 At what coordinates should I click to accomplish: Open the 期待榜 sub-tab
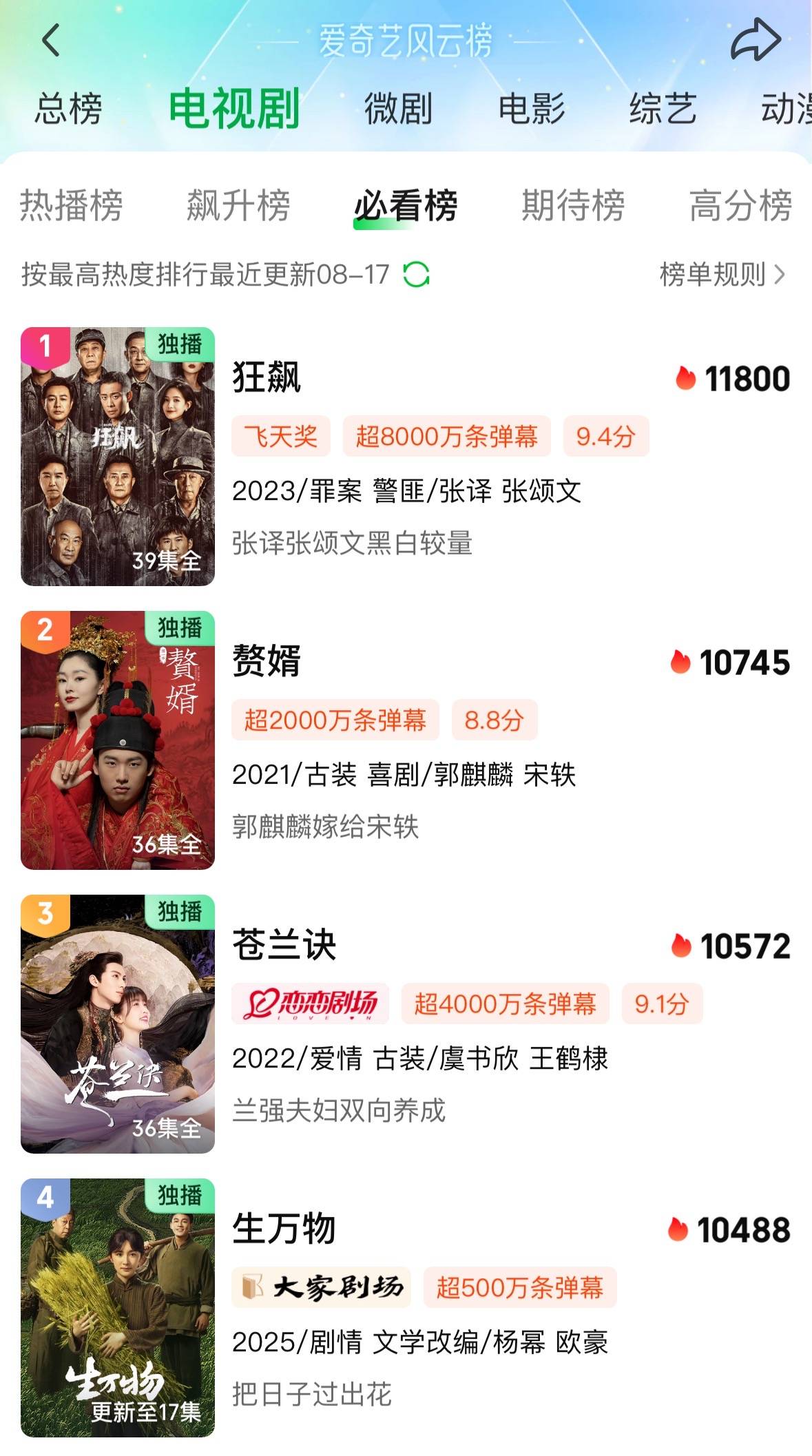click(573, 205)
